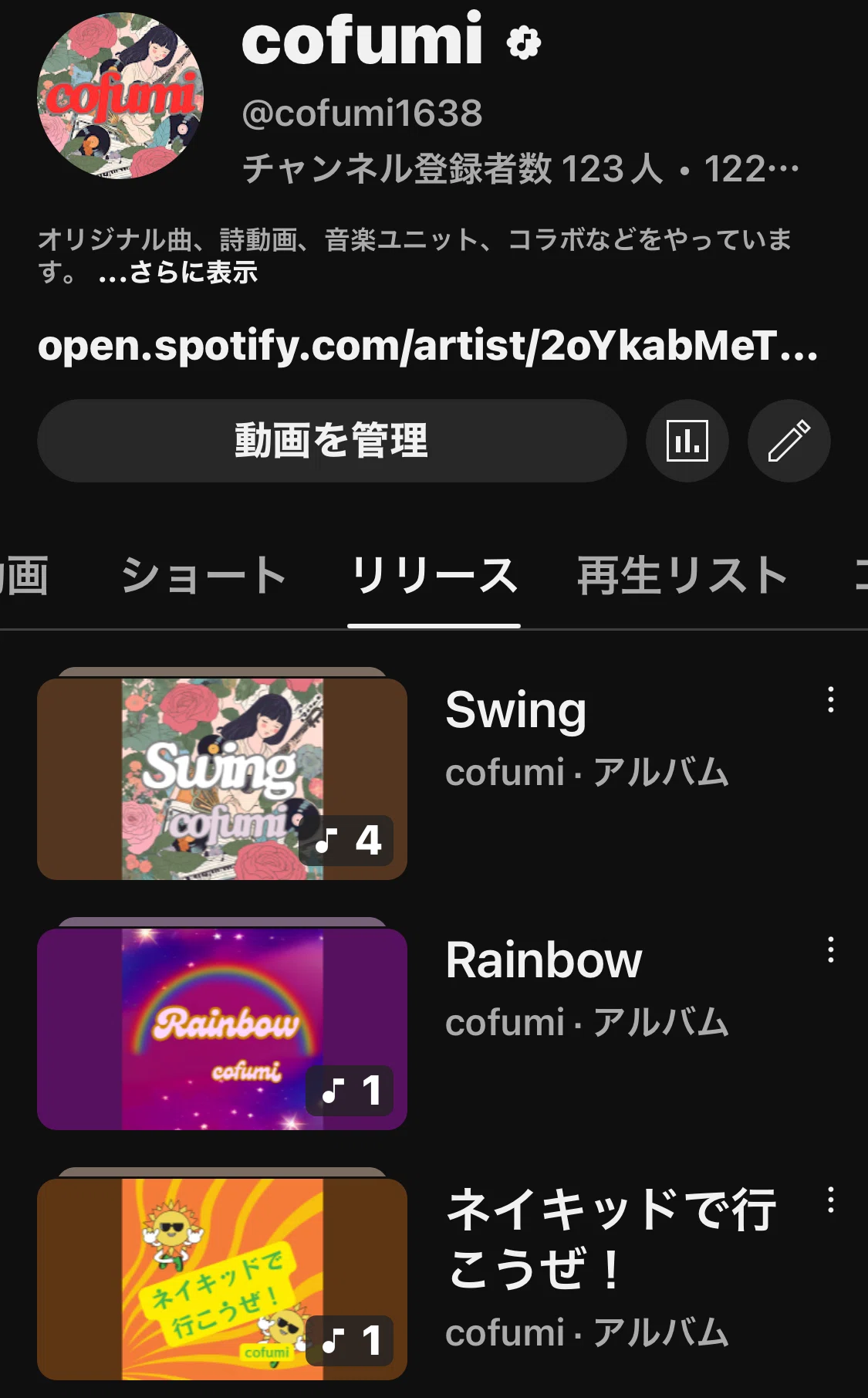
Task: Open more options for ネイキッドで行こうぜ！
Action: 830,1200
